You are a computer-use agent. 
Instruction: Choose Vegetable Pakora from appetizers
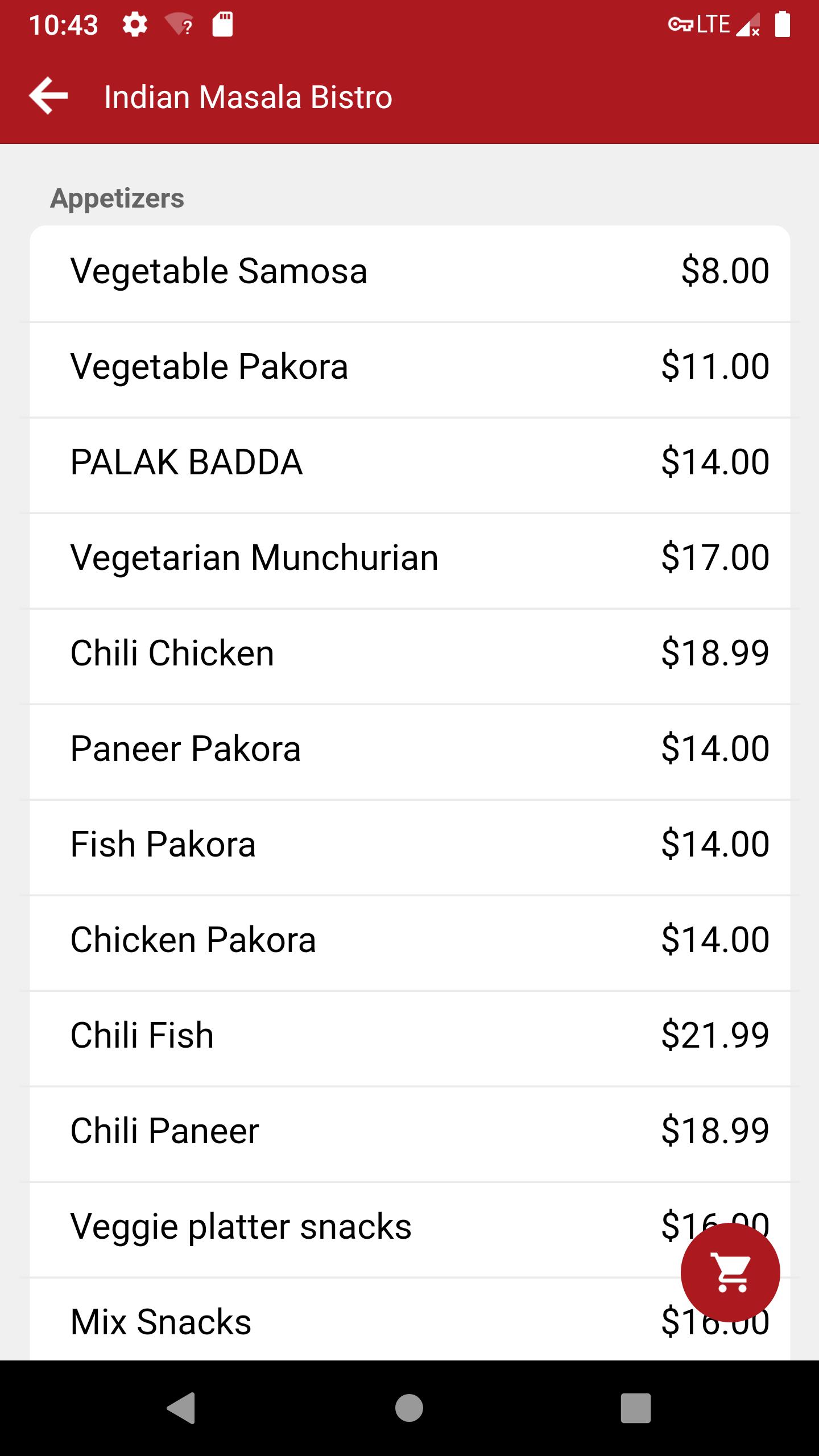click(409, 370)
